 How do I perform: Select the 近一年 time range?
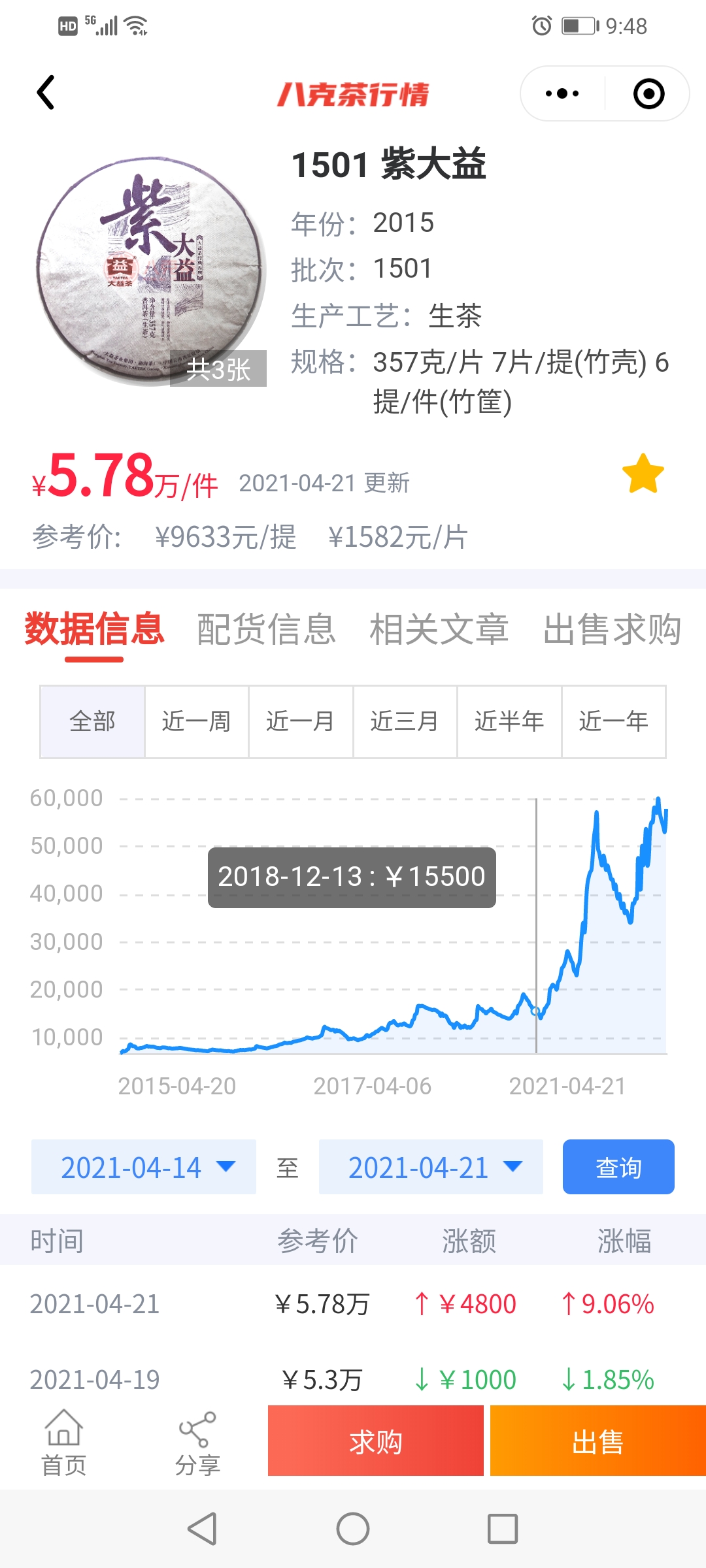click(613, 722)
